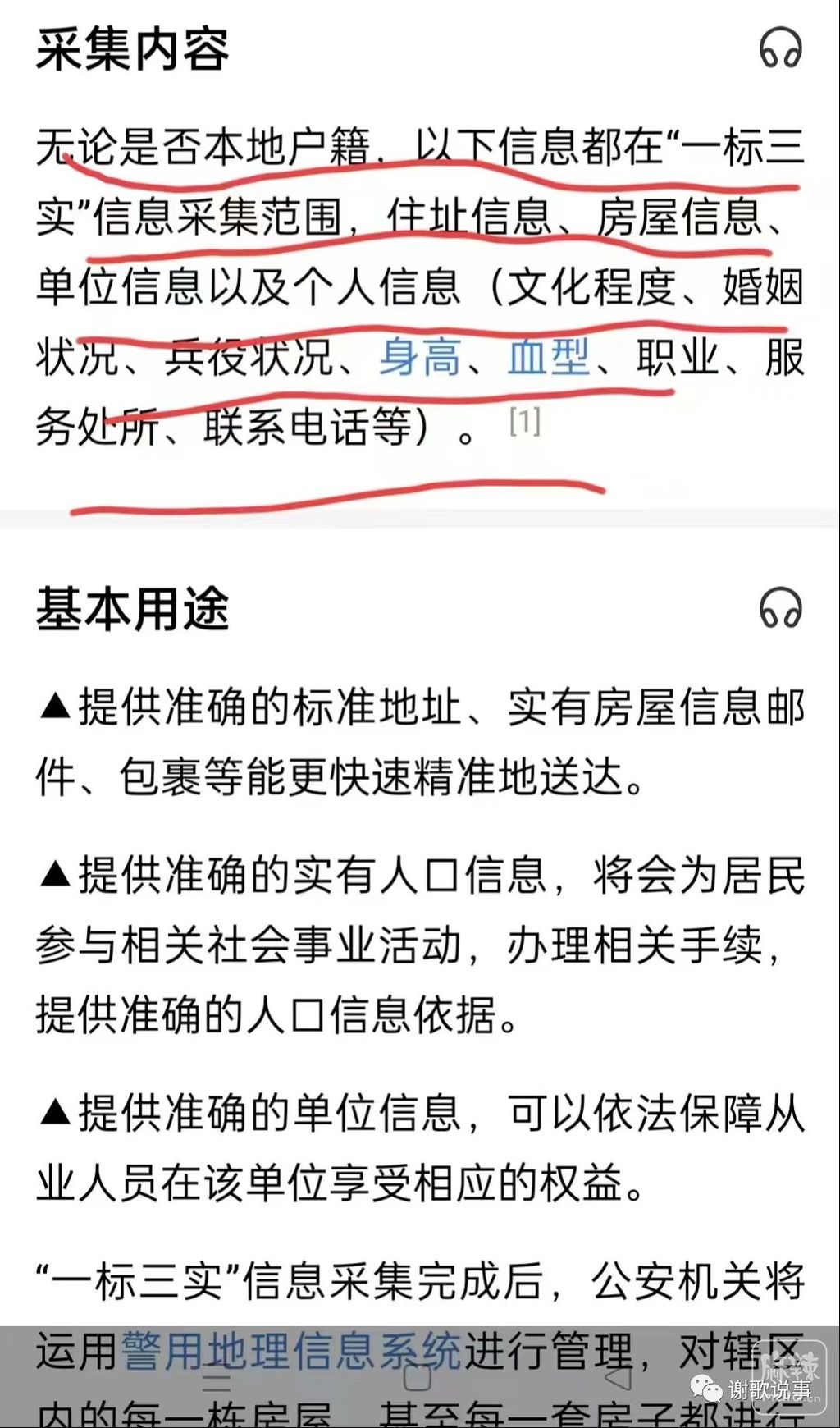
Task: Play audio for the 采集内容 section
Action: click(779, 48)
